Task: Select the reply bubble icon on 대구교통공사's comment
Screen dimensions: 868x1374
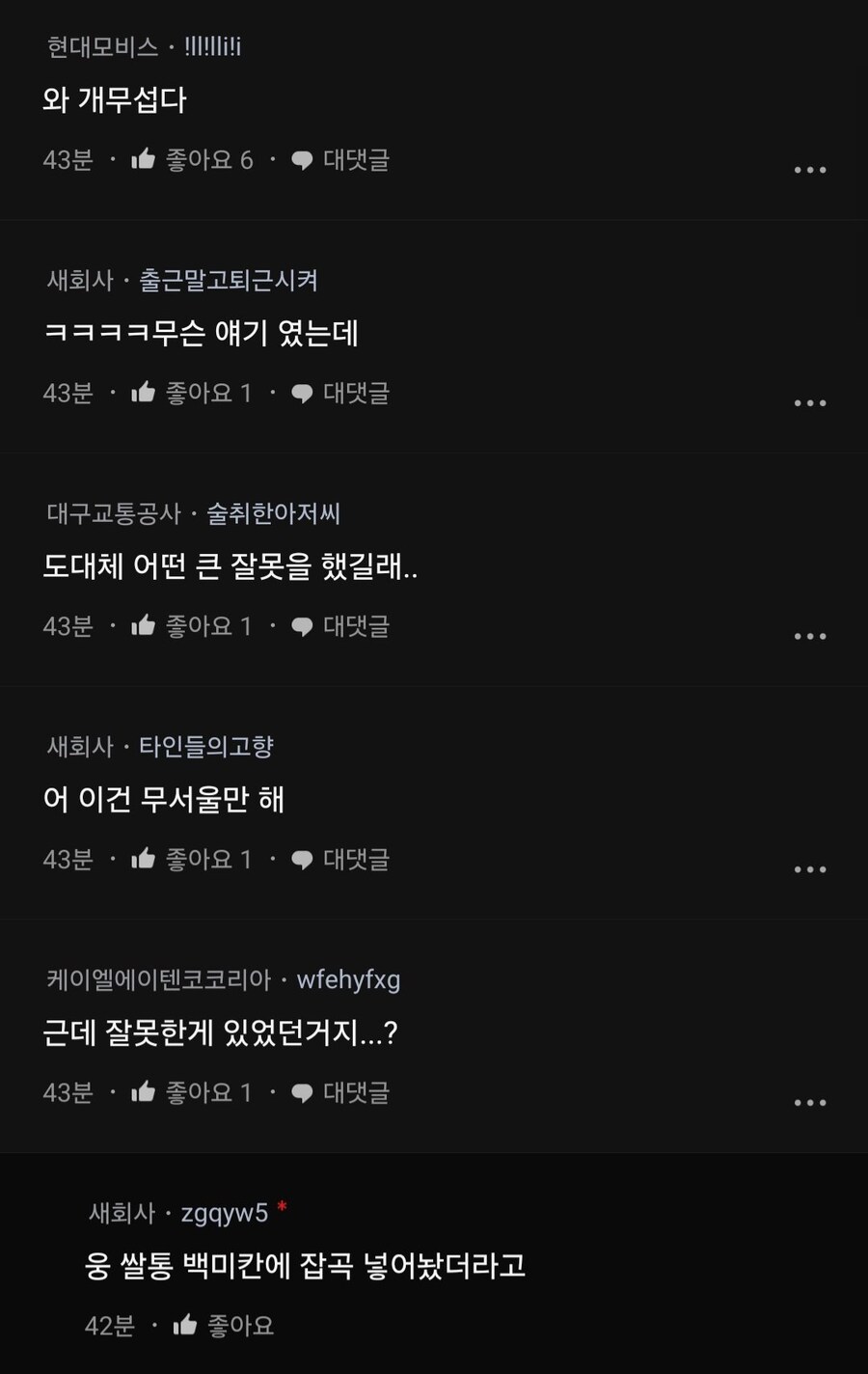Action: click(x=302, y=625)
